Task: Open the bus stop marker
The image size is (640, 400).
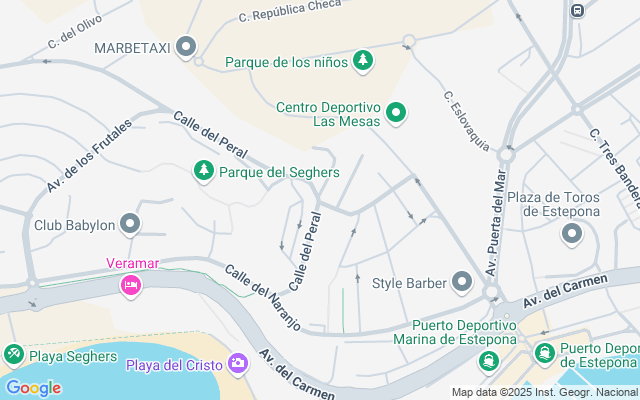Action: pos(578,10)
